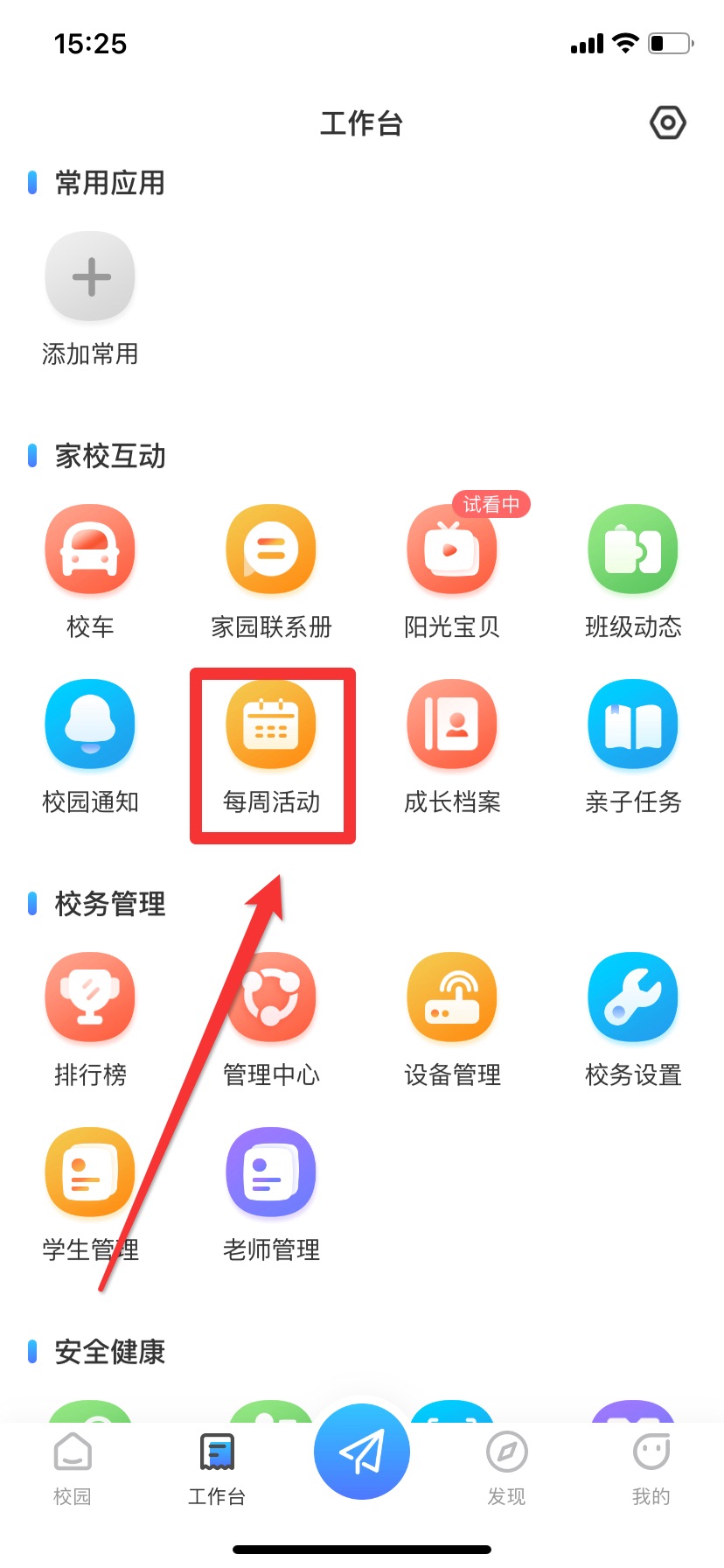Viewport: 724px width, 1568px height.
Task: Open 家园联系册
Action: pyautogui.click(x=271, y=549)
